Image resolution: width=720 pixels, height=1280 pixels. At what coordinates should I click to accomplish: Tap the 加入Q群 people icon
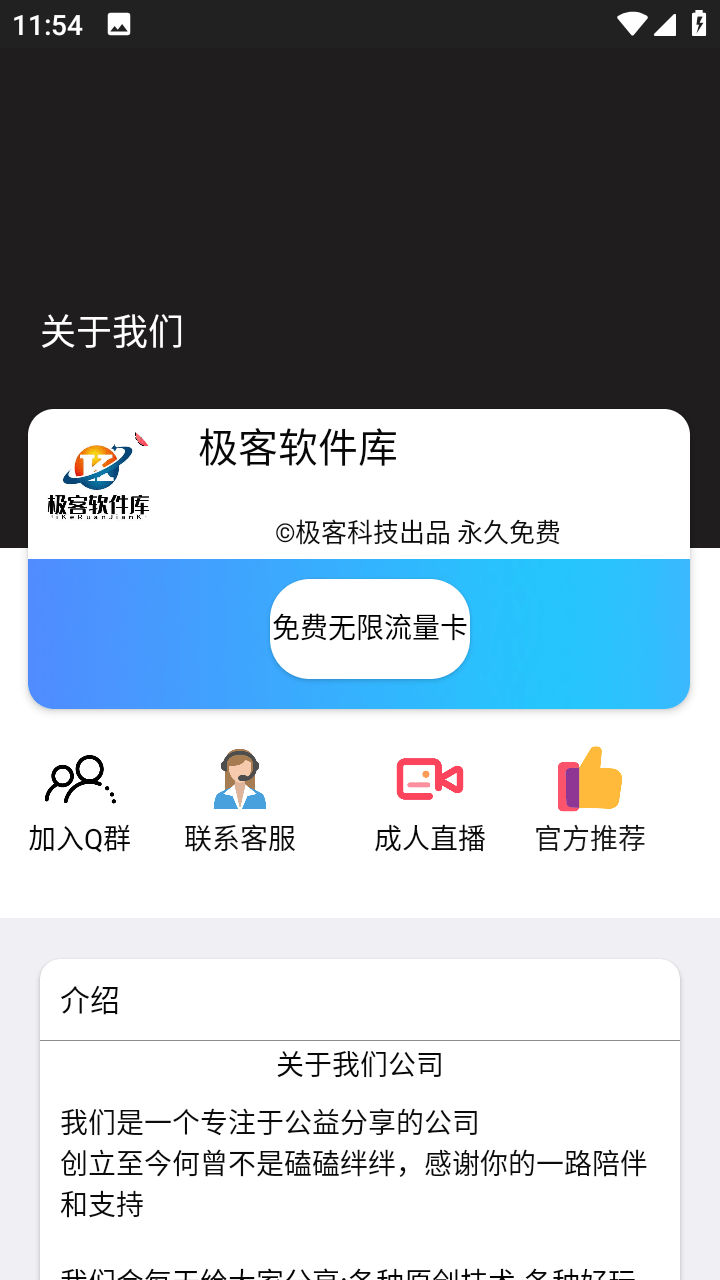80,778
